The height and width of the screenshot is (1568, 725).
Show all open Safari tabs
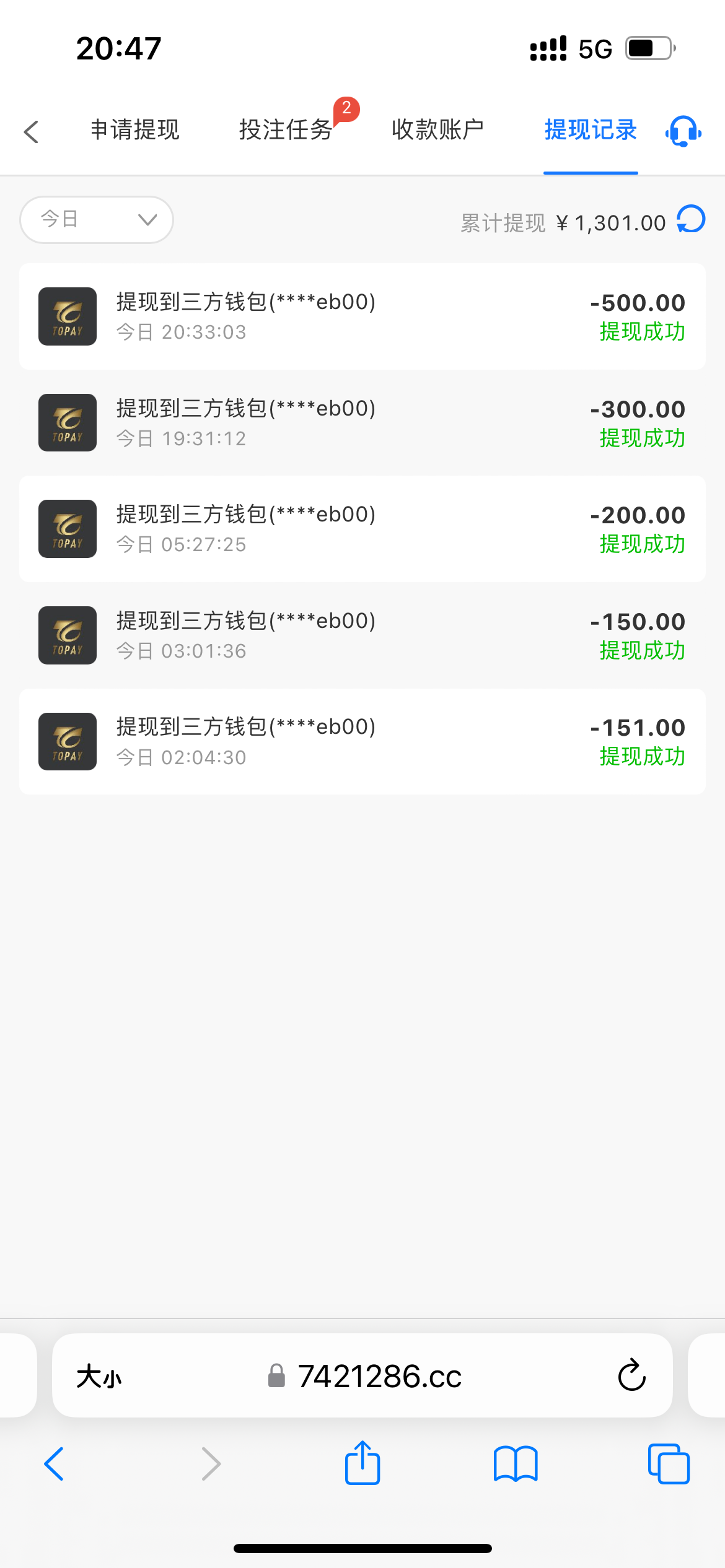tap(668, 1464)
